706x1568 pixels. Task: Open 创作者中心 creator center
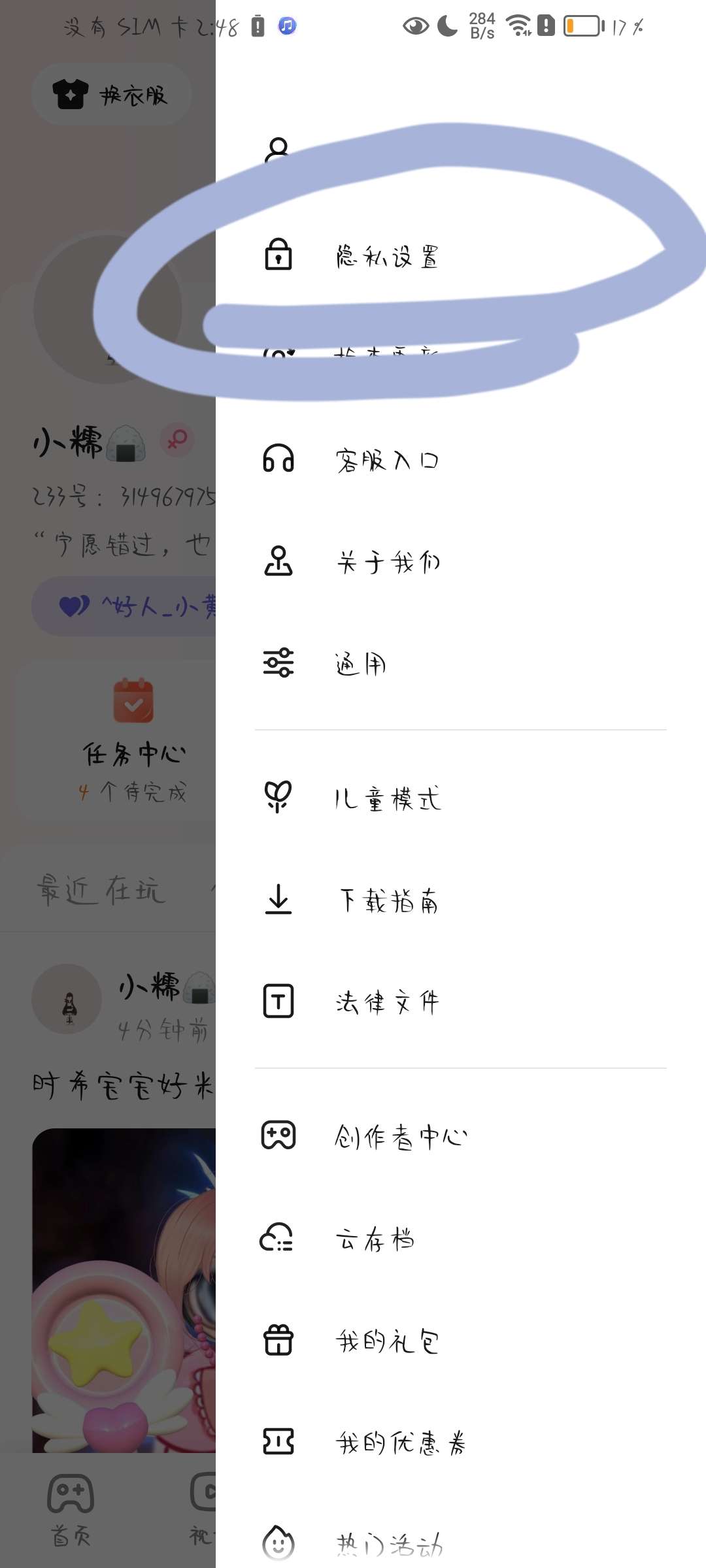coord(400,1137)
